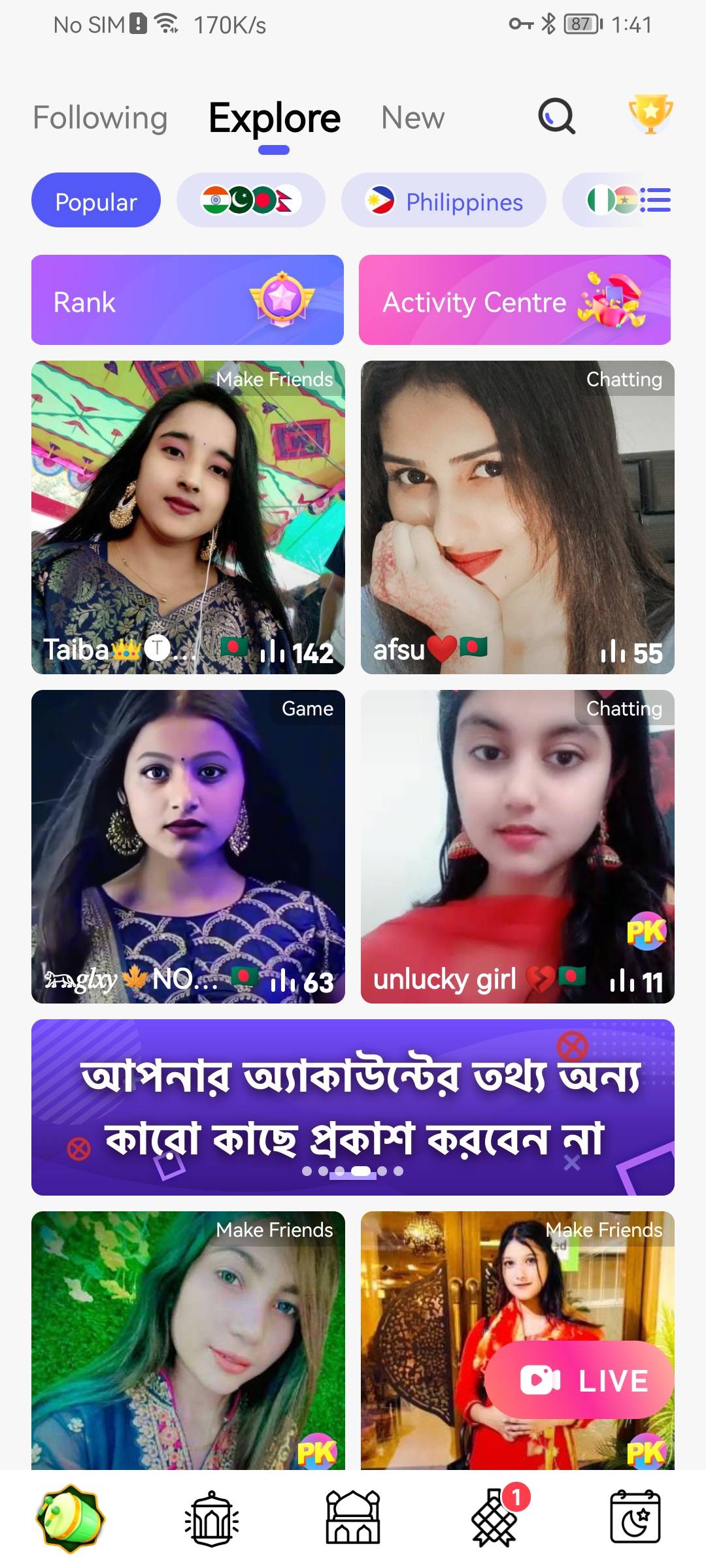The height and width of the screenshot is (1568, 706).
Task: Switch to the Following tab
Action: click(100, 118)
